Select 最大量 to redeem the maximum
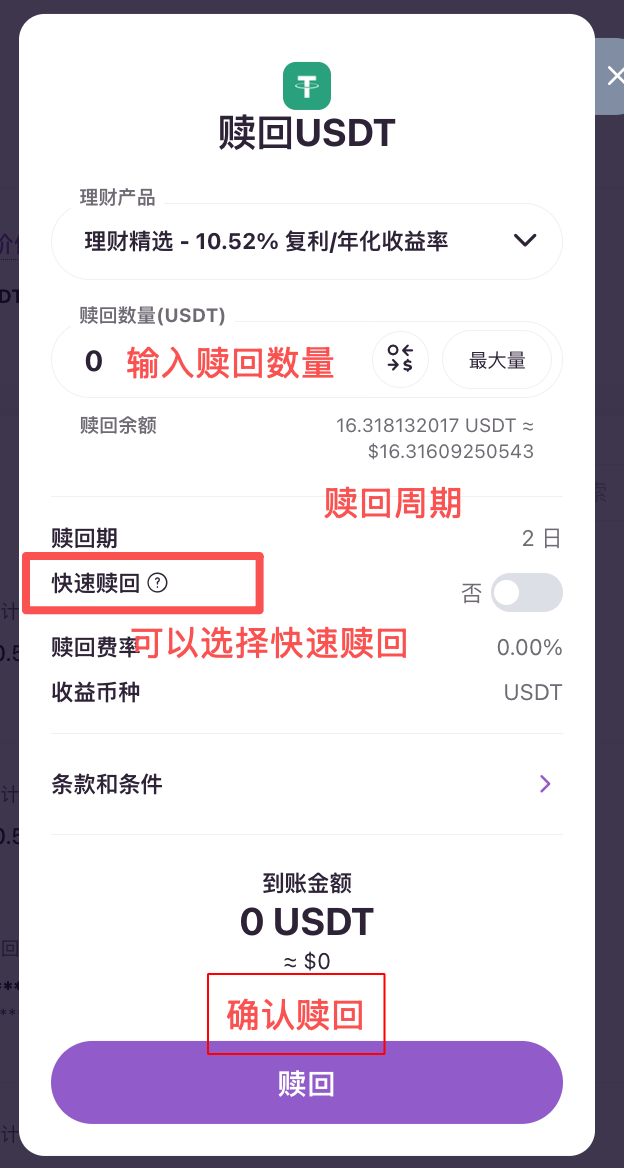 (x=497, y=360)
